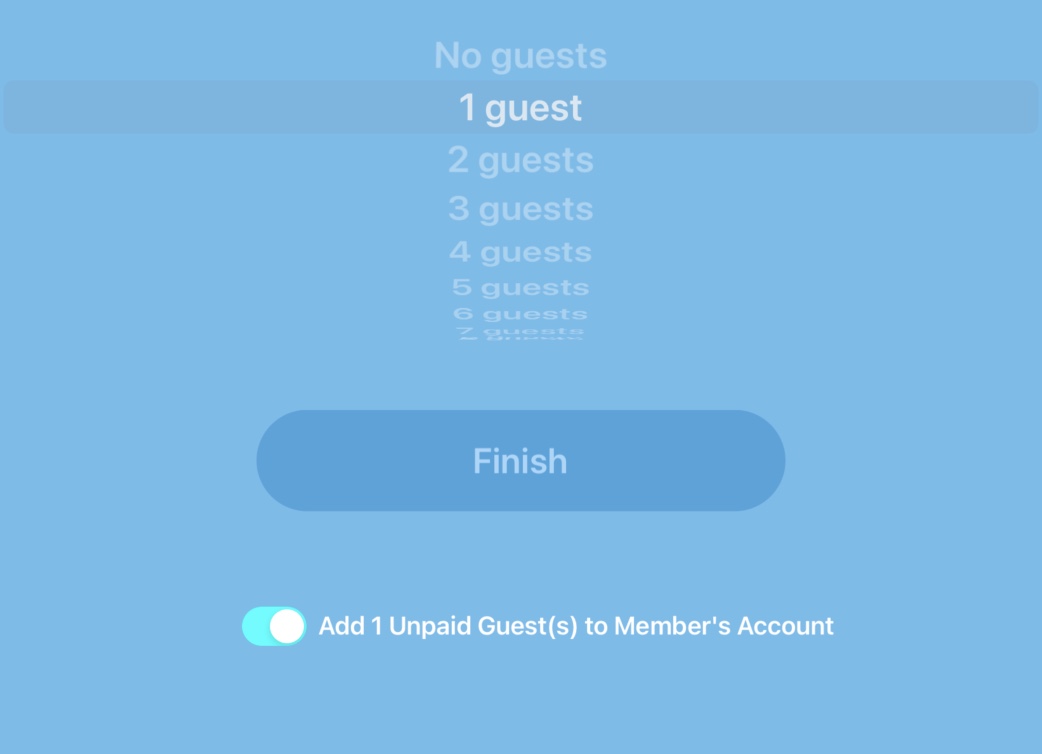Tap the Finish button

tap(520, 461)
